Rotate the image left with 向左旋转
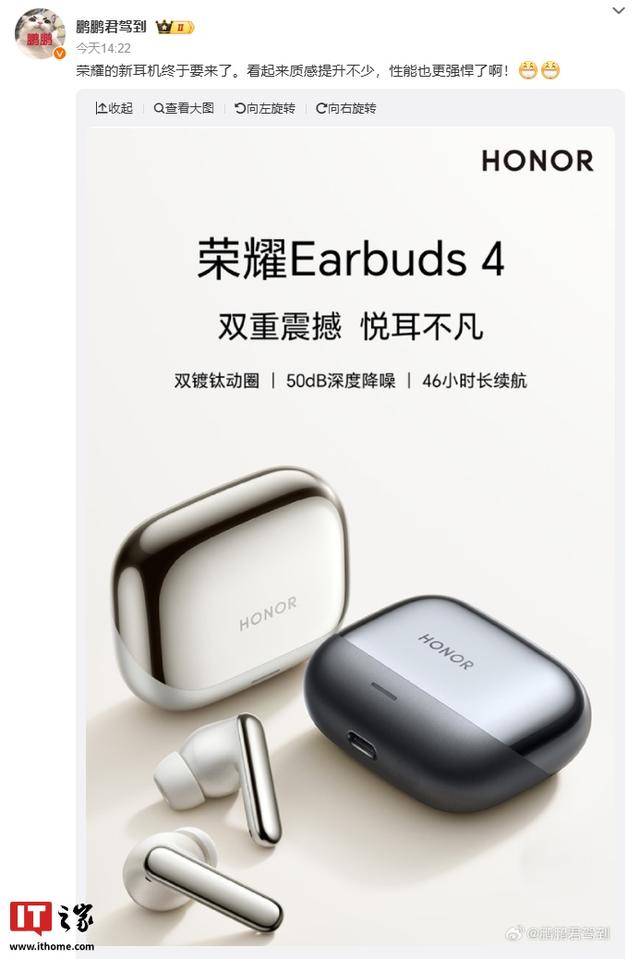The height and width of the screenshot is (959, 640). [x=265, y=108]
